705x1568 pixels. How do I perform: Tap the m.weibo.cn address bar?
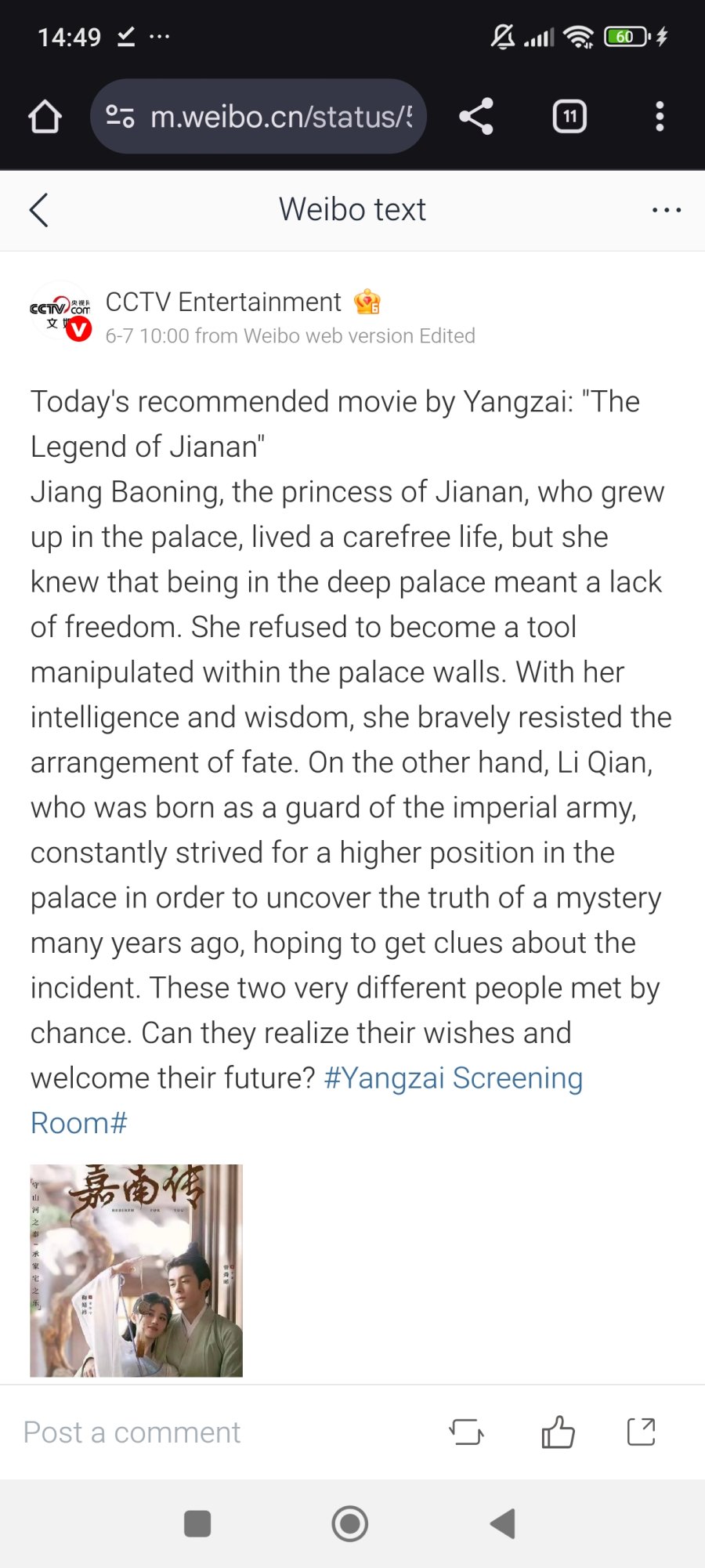[258, 117]
